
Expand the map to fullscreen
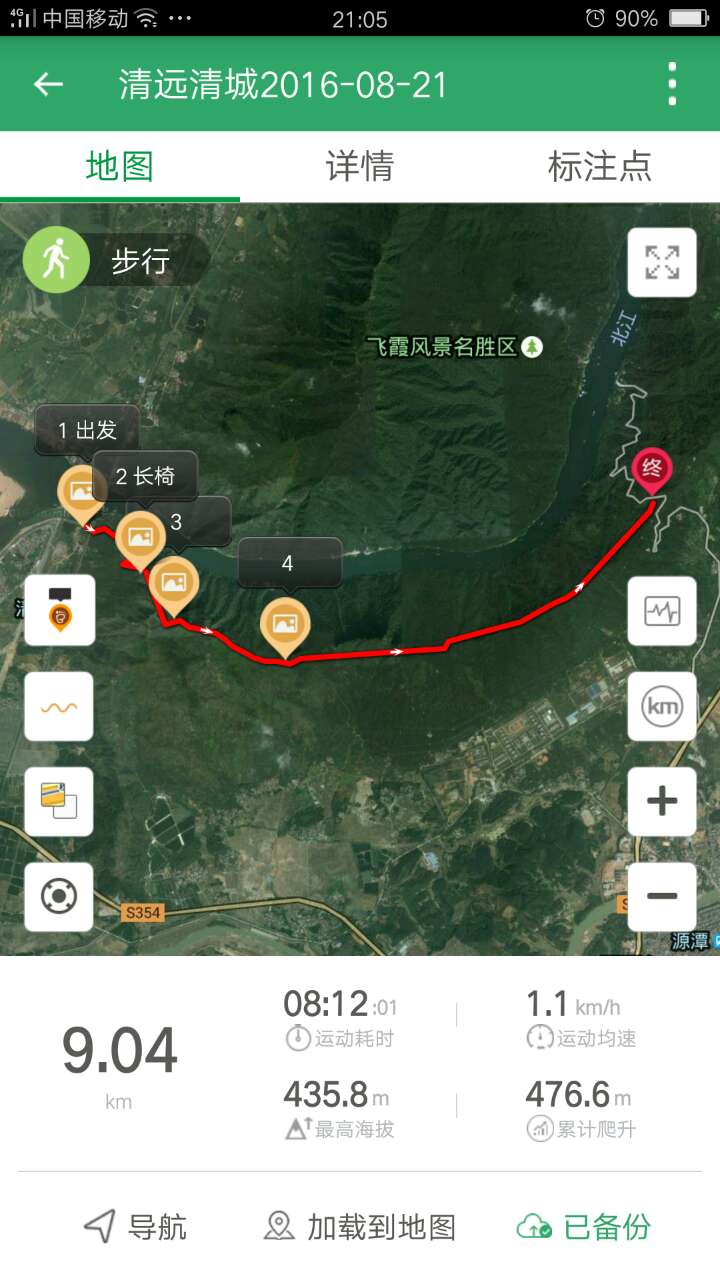662,263
